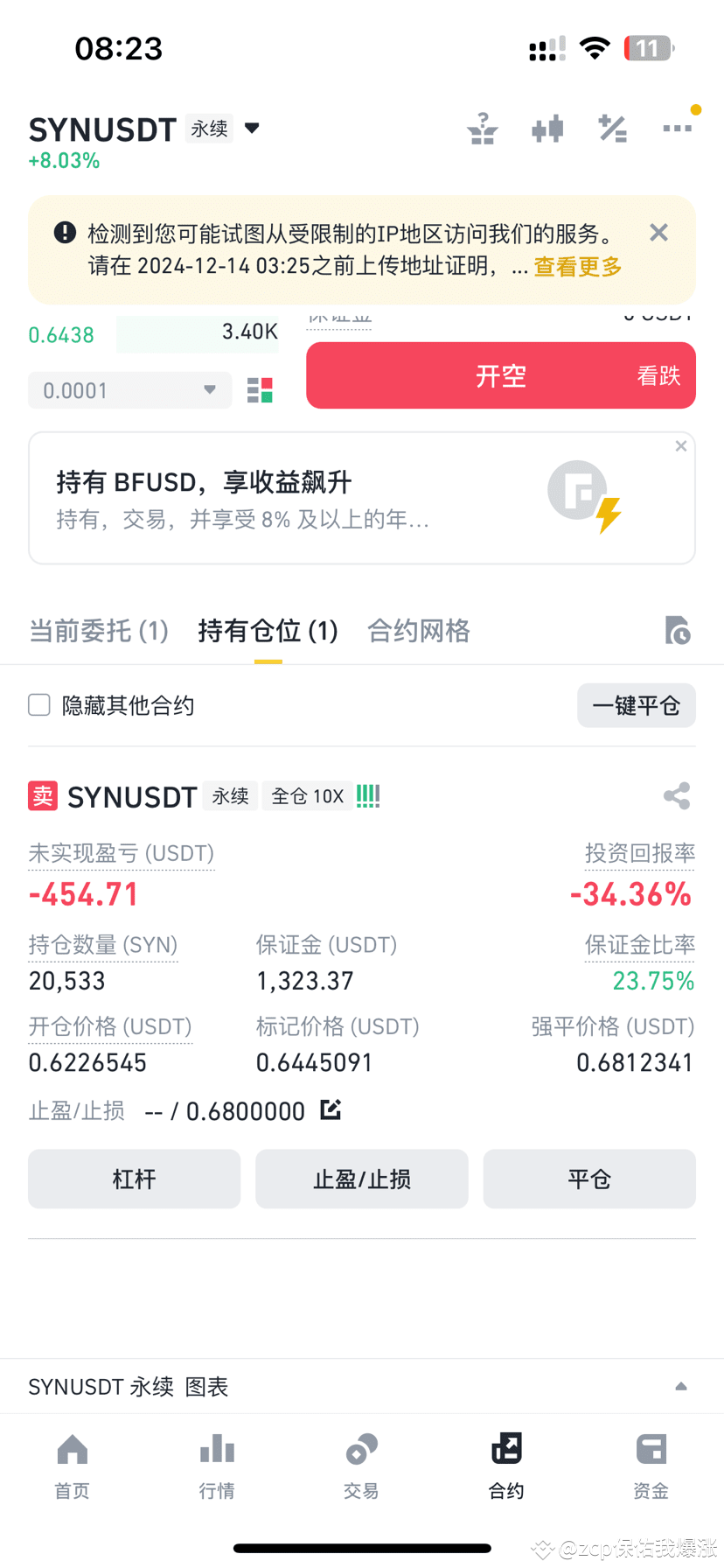Edit the 止盈/止损 value via the pencil icon
Viewport: 724px width, 1568px height.
pos(330,1109)
